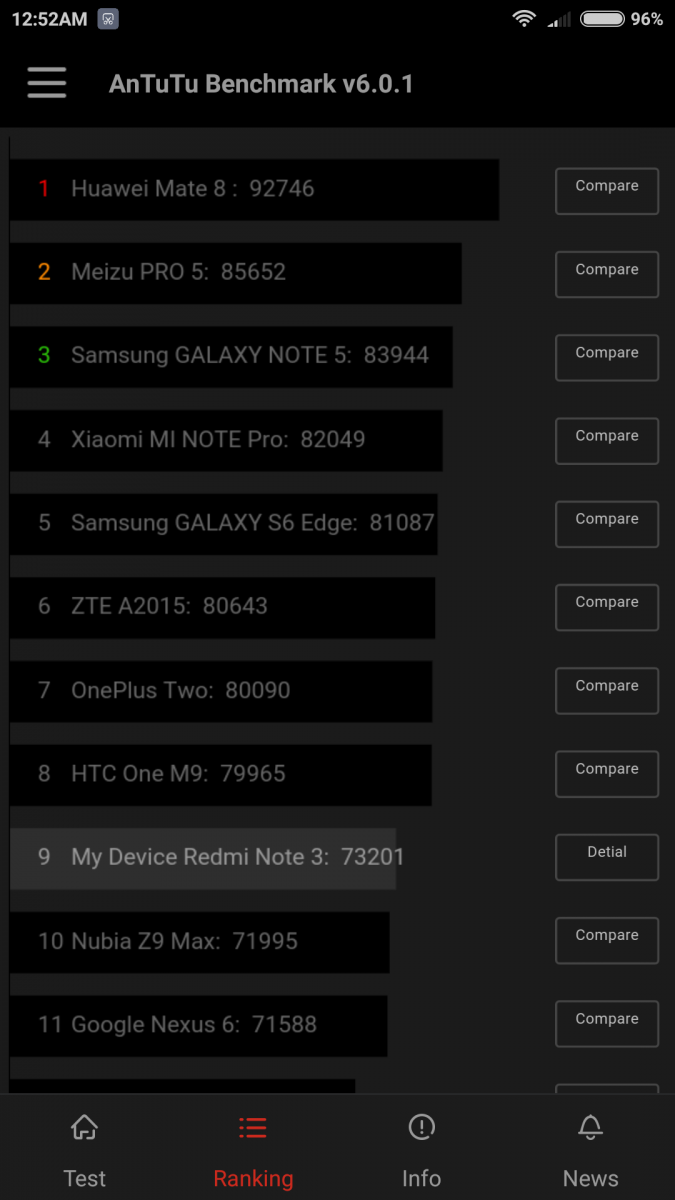Screen dimensions: 675x1200
Task: Switch to the Test tab
Action: coord(84,1150)
